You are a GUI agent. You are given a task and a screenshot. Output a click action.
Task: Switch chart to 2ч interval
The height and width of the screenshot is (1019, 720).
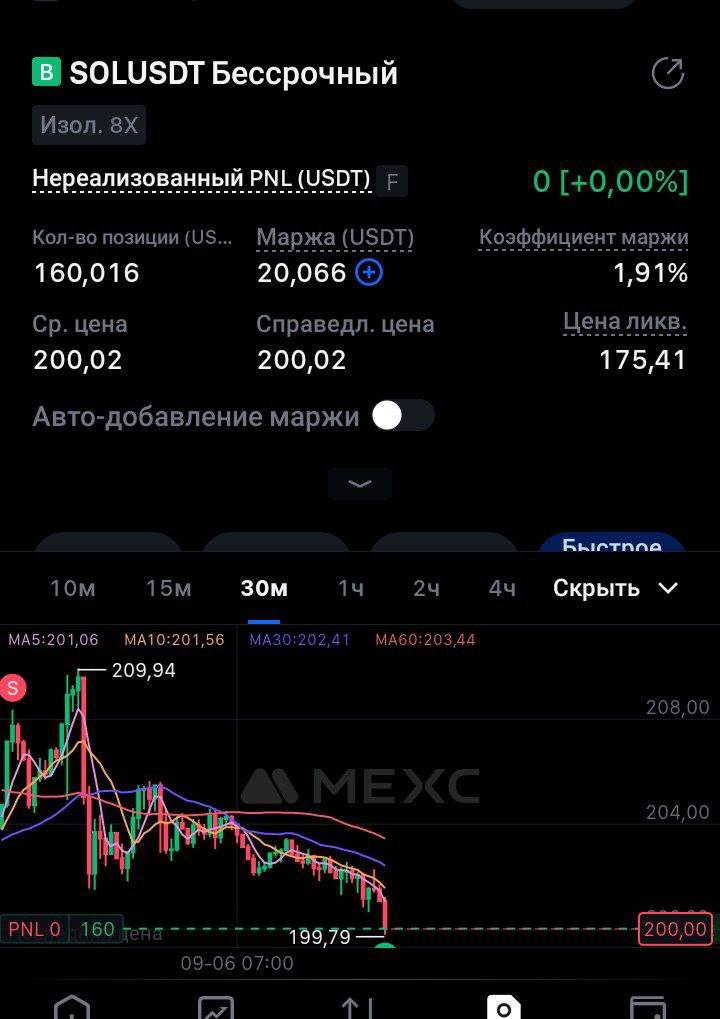[426, 589]
